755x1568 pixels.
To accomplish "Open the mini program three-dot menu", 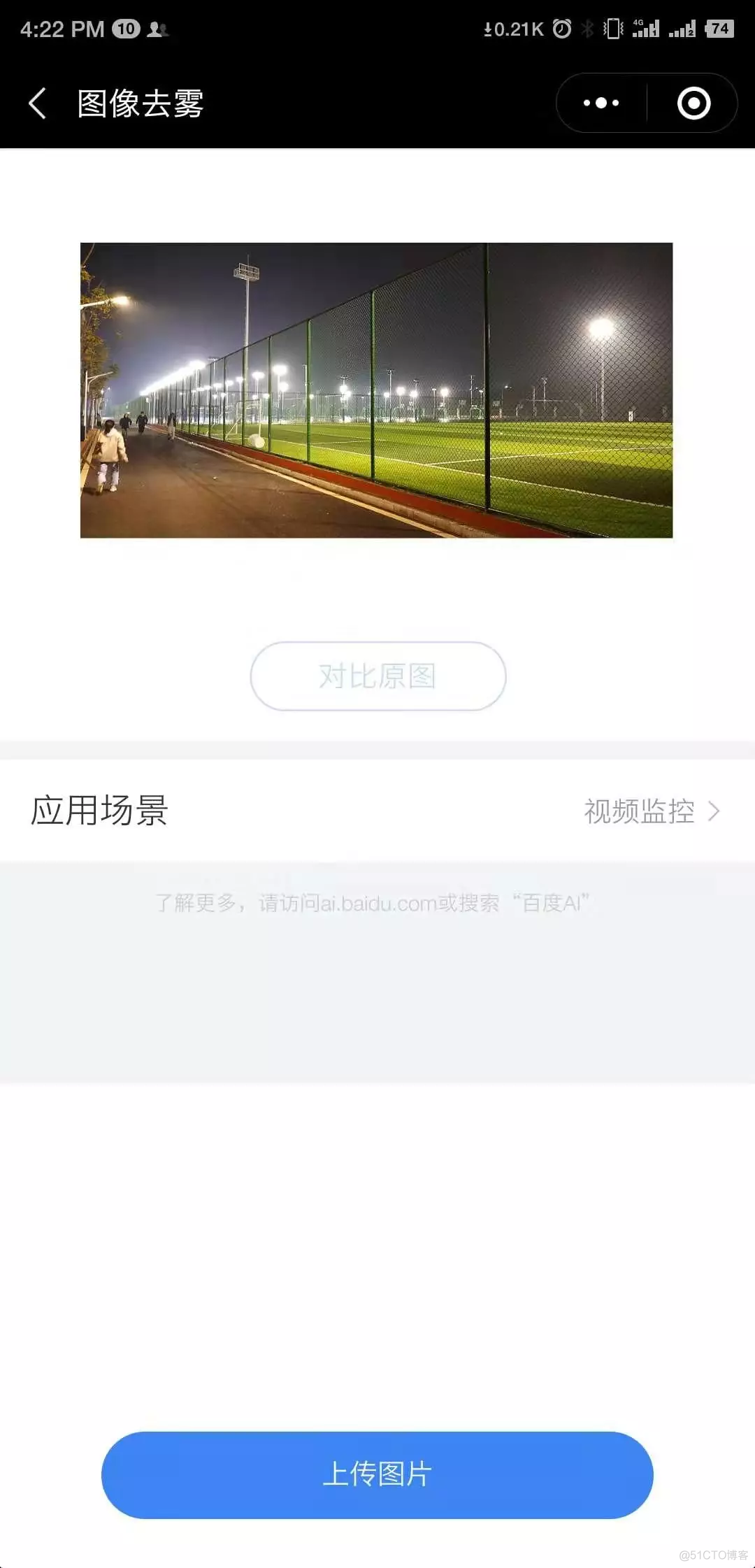I will tap(601, 104).
